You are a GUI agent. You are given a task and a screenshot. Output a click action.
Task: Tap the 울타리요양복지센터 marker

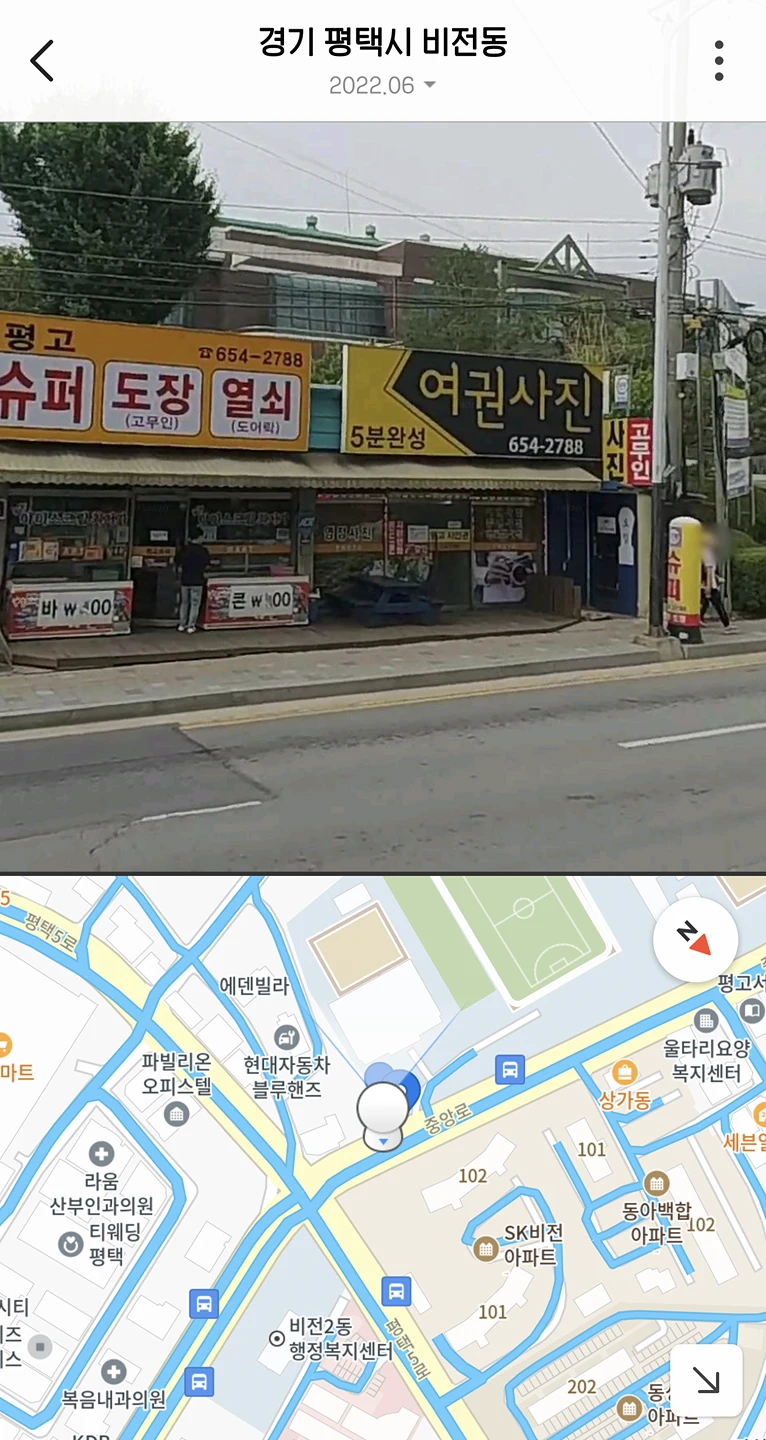click(x=706, y=1022)
